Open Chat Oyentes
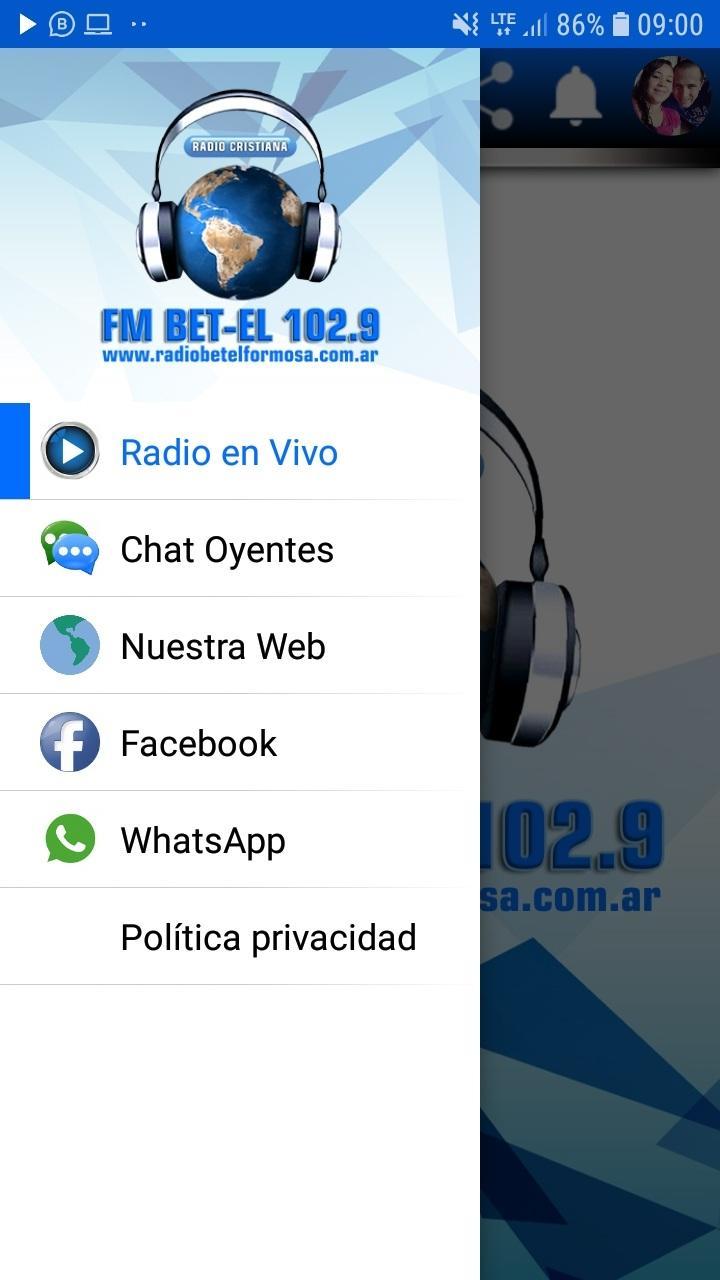The width and height of the screenshot is (720, 1280). [226, 549]
